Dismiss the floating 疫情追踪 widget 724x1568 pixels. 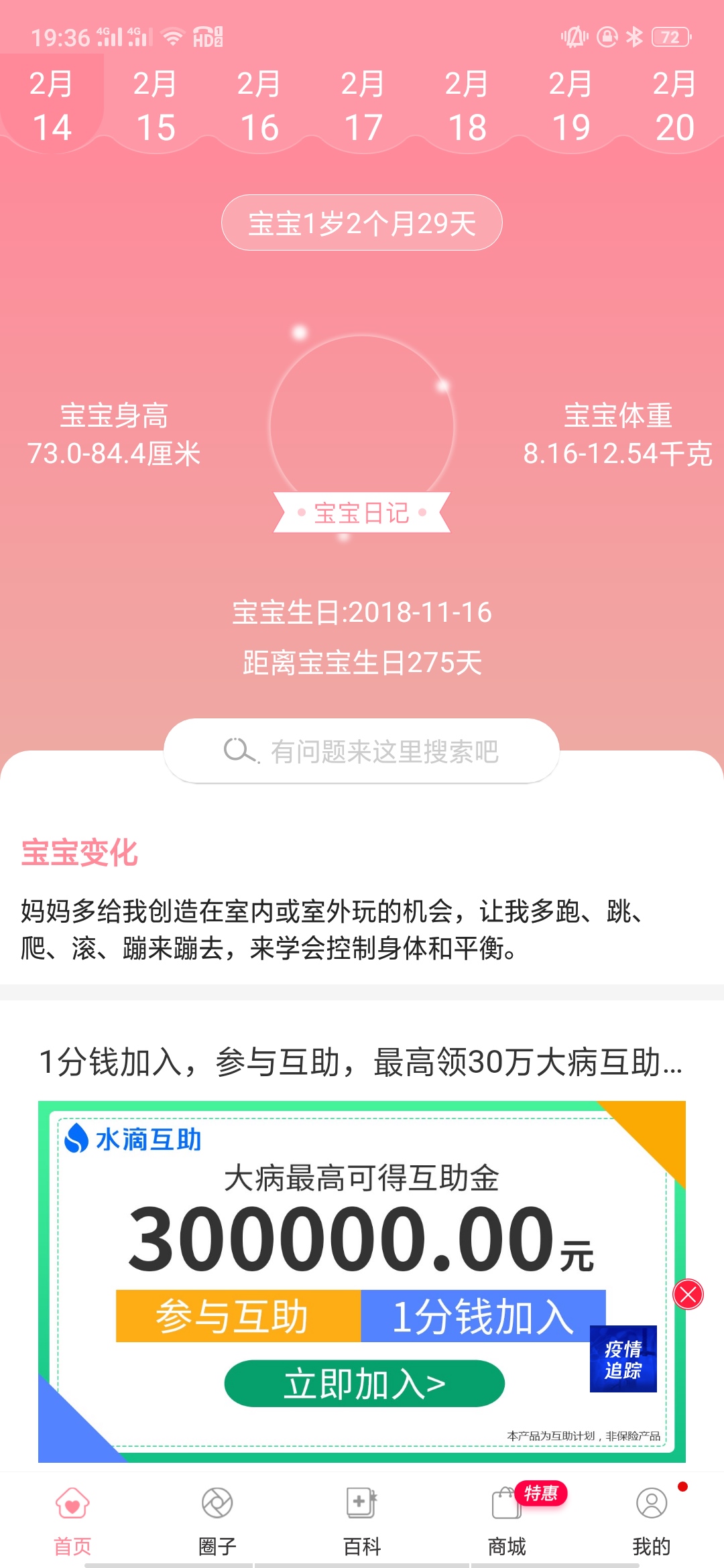click(x=688, y=1294)
